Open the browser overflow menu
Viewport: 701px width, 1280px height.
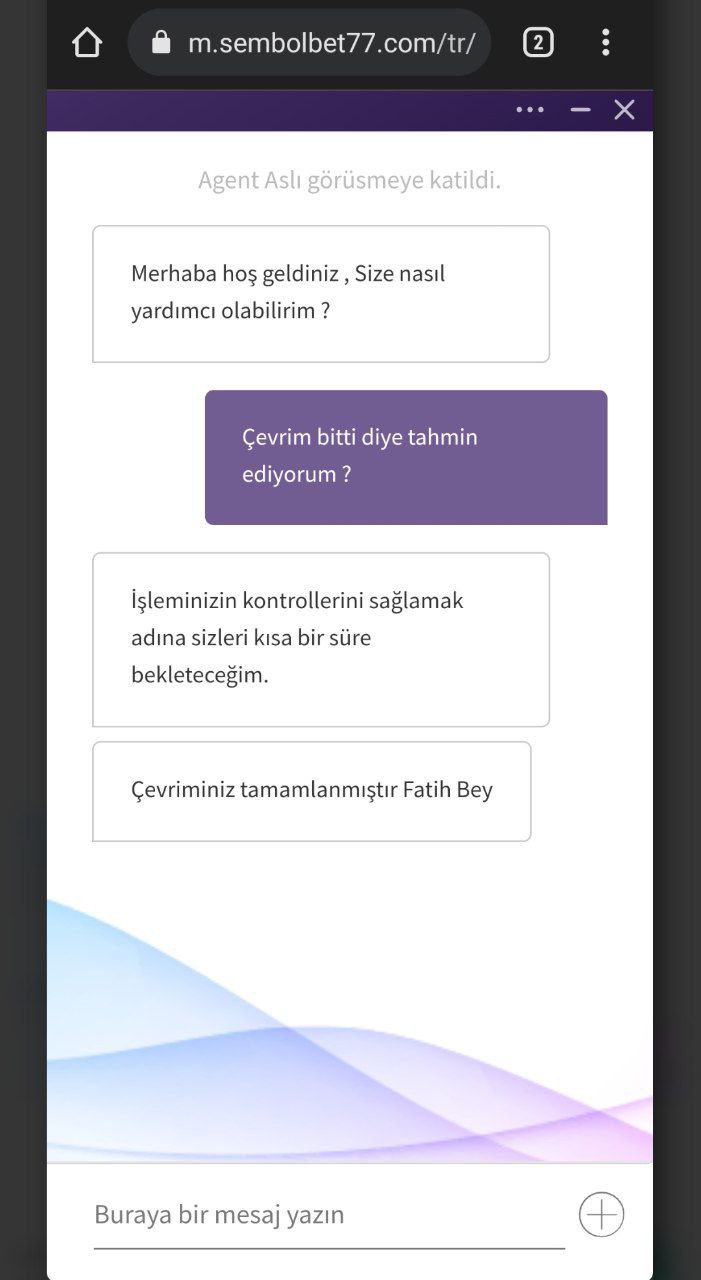click(605, 43)
